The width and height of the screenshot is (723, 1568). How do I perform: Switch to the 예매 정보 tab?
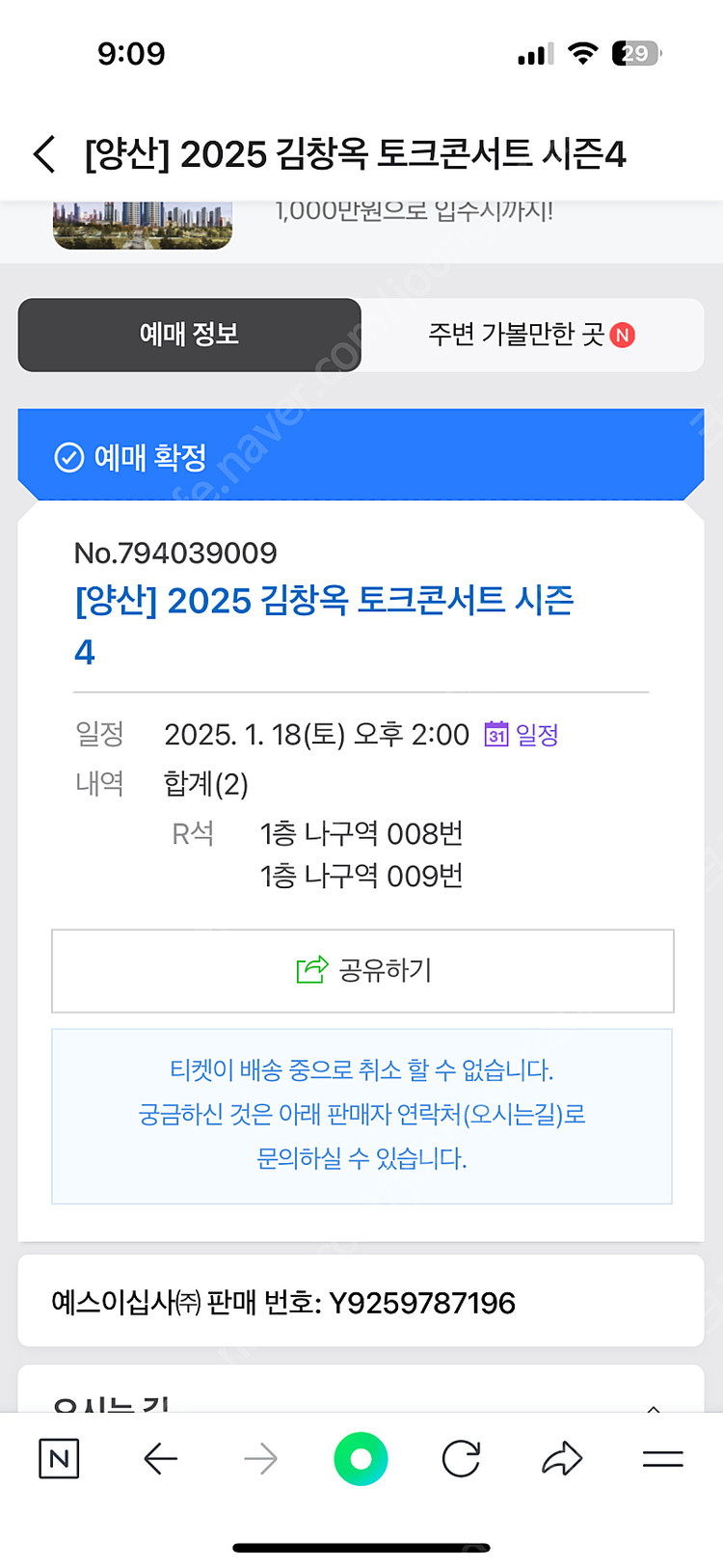pos(189,335)
